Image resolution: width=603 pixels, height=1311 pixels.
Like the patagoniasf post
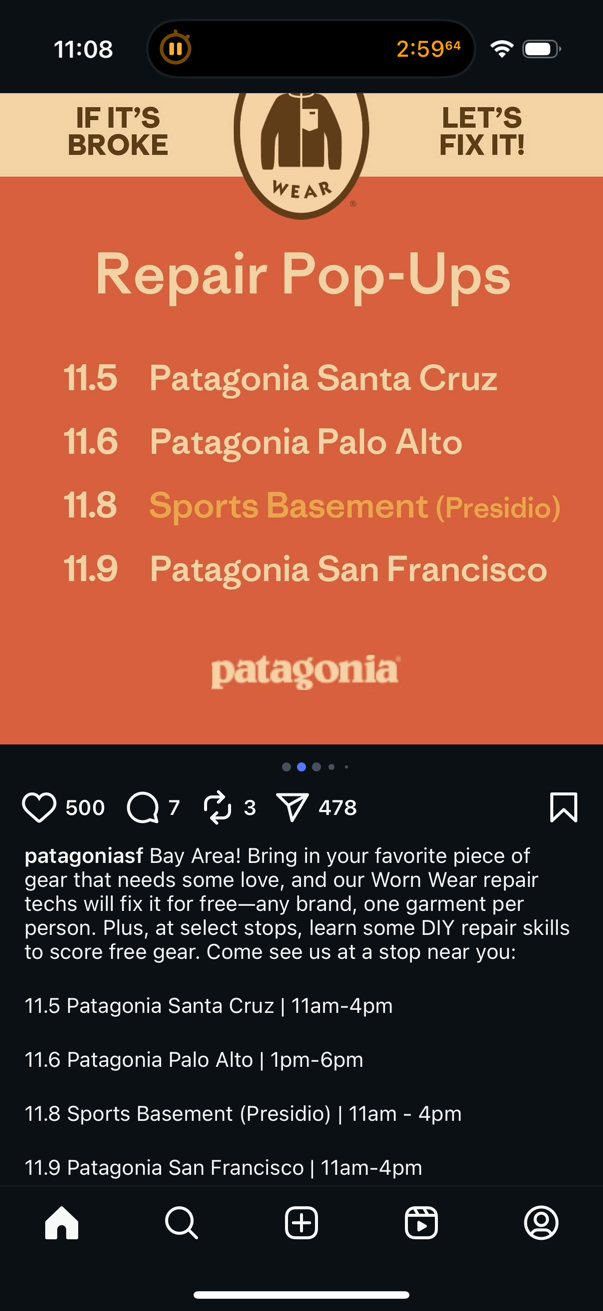[x=39, y=807]
